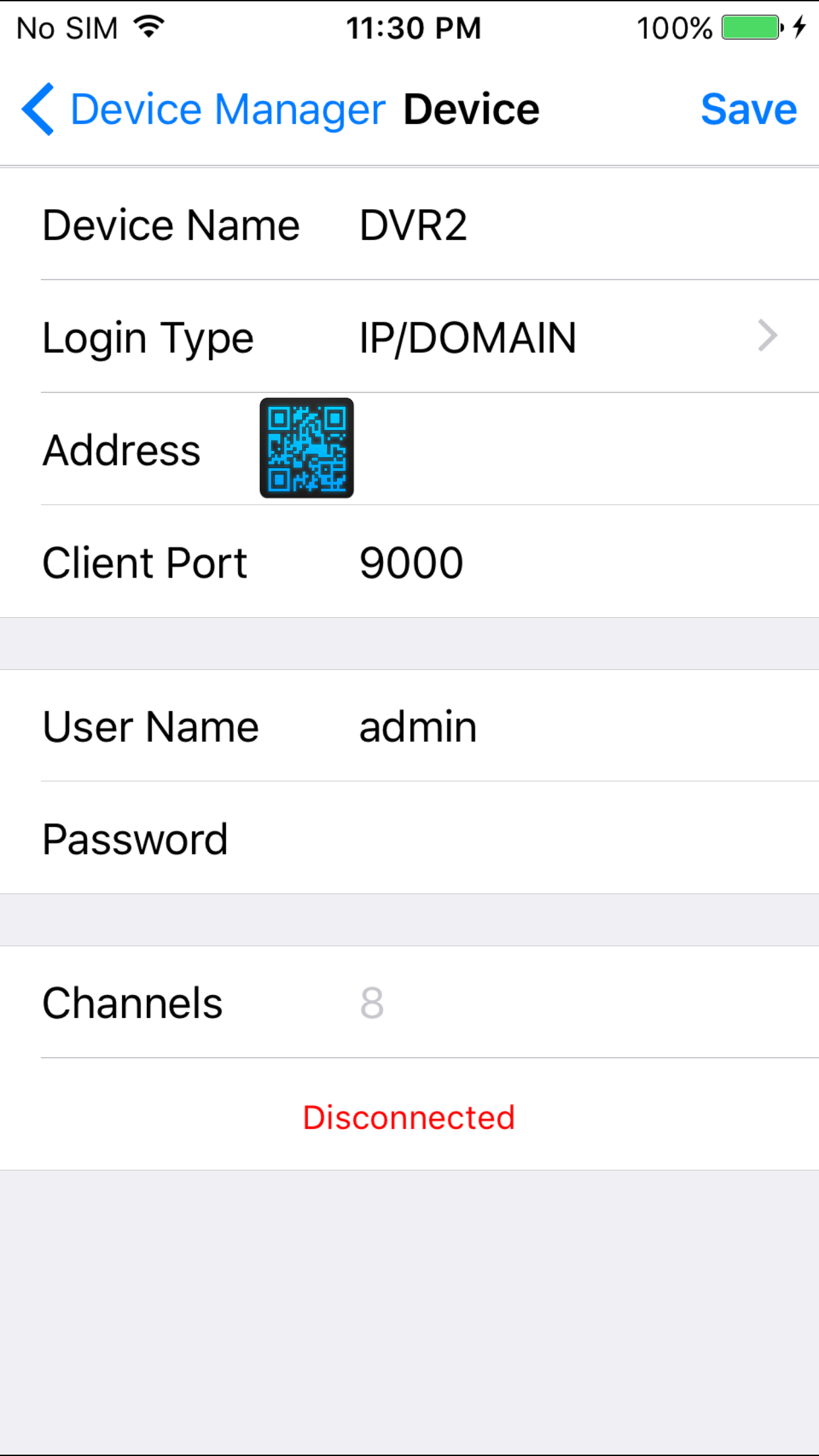Tap the 100% battery percentage text

(x=674, y=27)
